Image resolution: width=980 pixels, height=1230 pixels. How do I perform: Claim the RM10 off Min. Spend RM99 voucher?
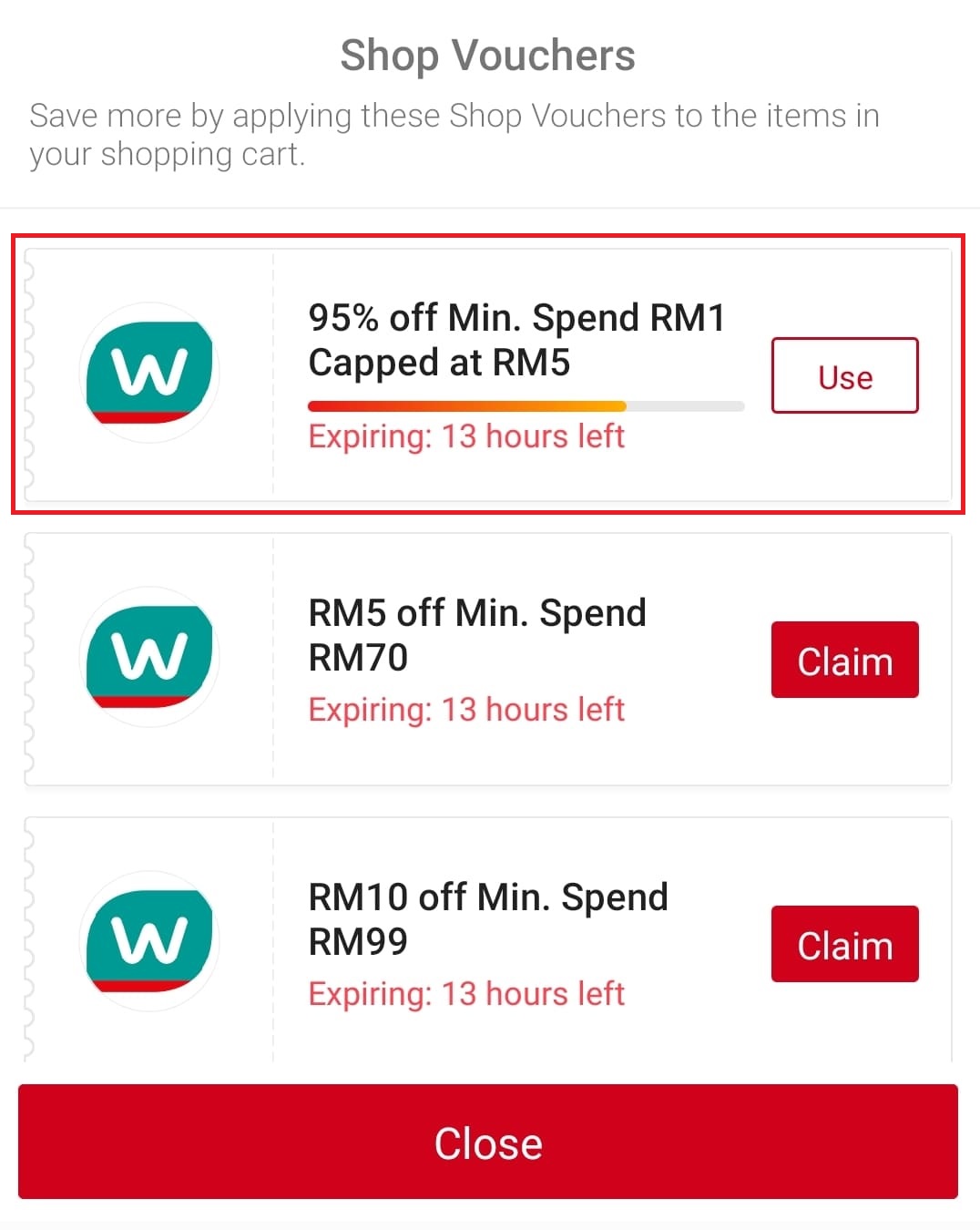[844, 944]
